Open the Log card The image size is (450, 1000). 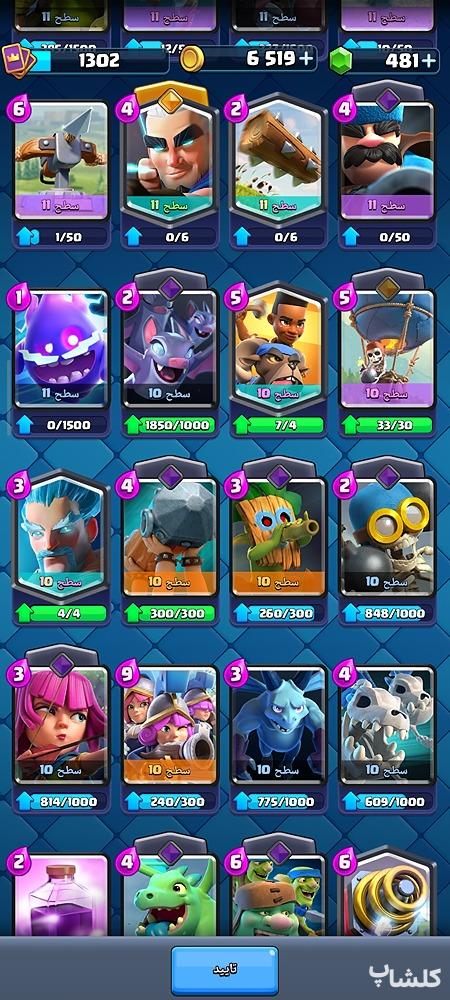point(279,169)
